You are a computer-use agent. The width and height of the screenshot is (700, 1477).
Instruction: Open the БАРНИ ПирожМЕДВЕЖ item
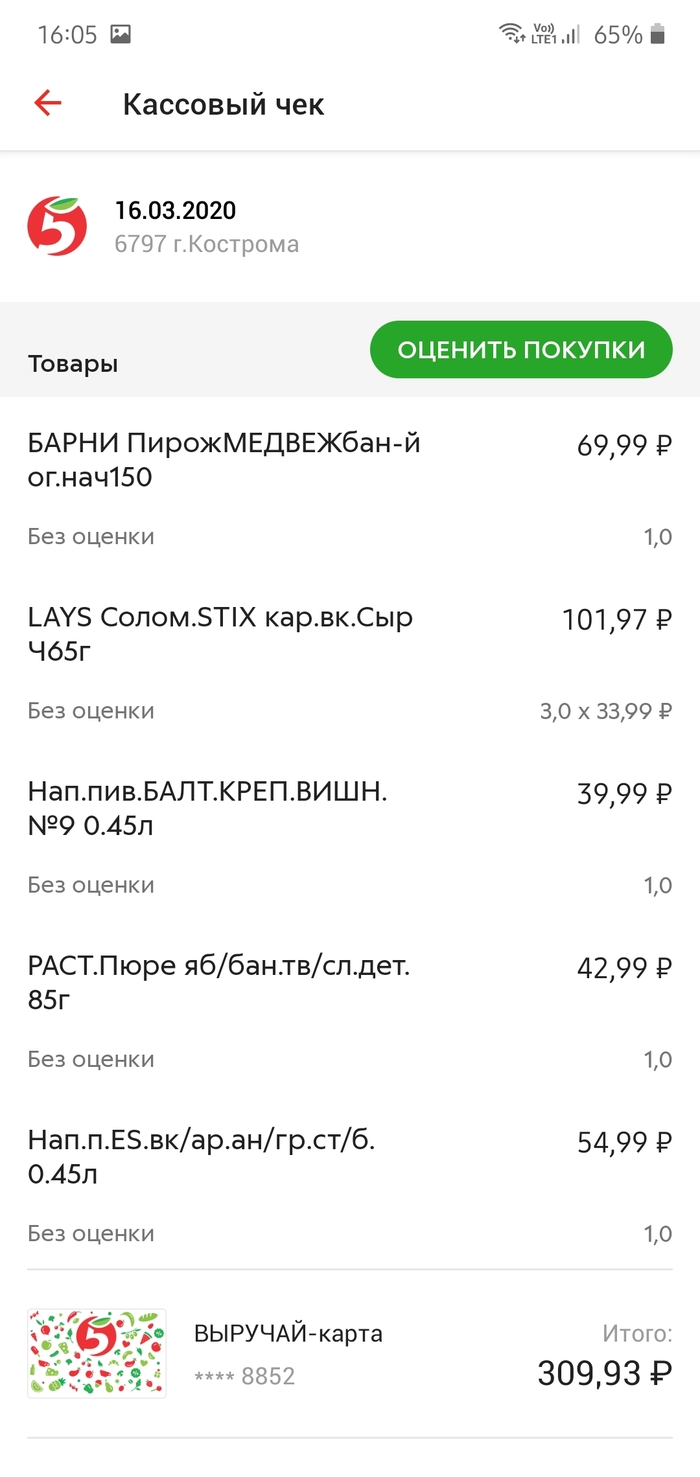[x=224, y=460]
